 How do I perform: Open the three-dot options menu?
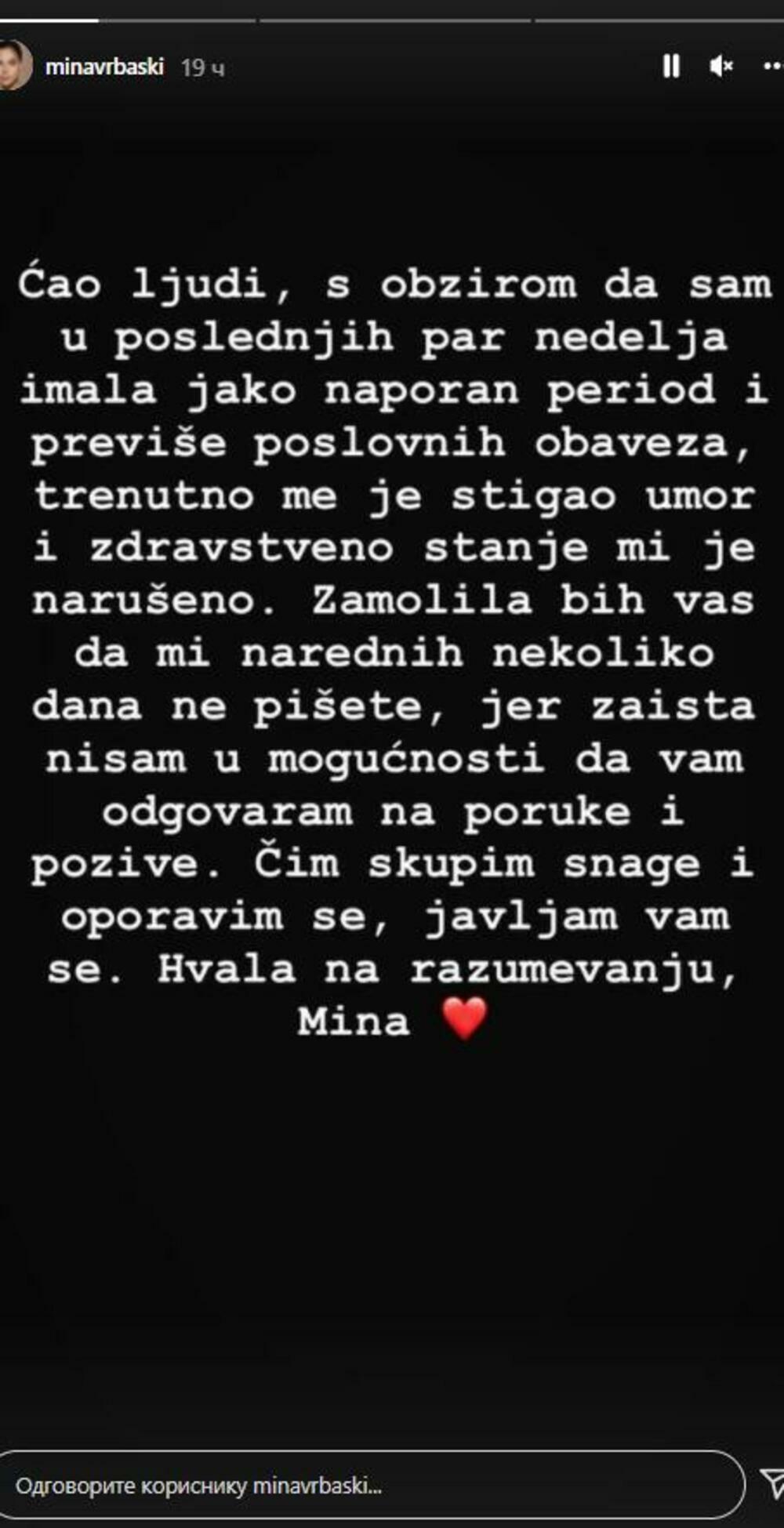773,67
